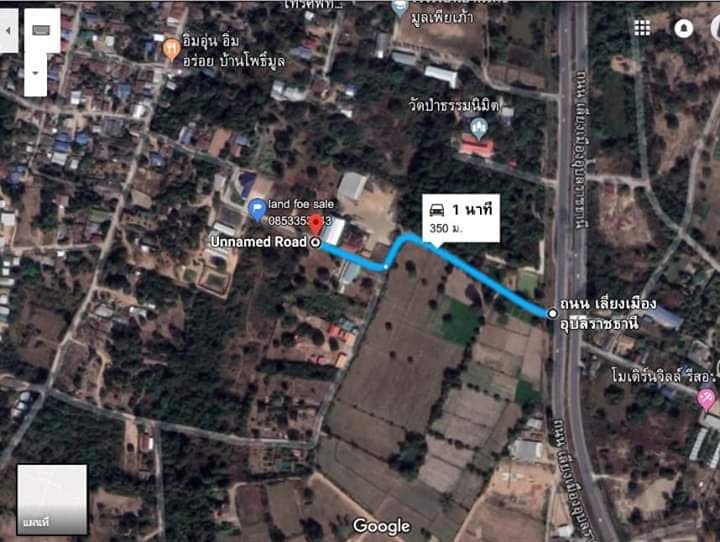The width and height of the screenshot is (720, 542).
Task: Open the pink โมเดิร์นวิลล์ รีสอร์ท marker
Action: (706, 399)
